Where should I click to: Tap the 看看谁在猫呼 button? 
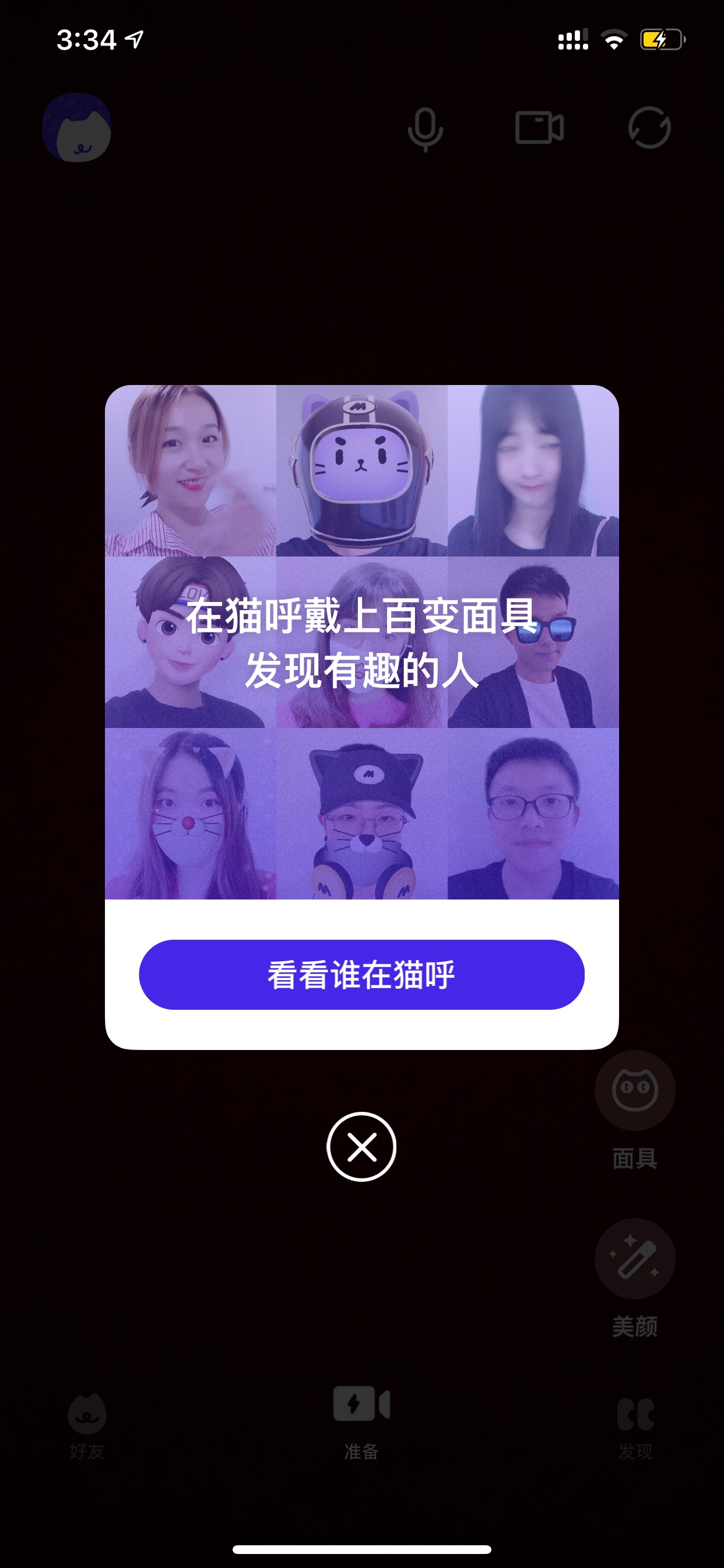point(361,975)
